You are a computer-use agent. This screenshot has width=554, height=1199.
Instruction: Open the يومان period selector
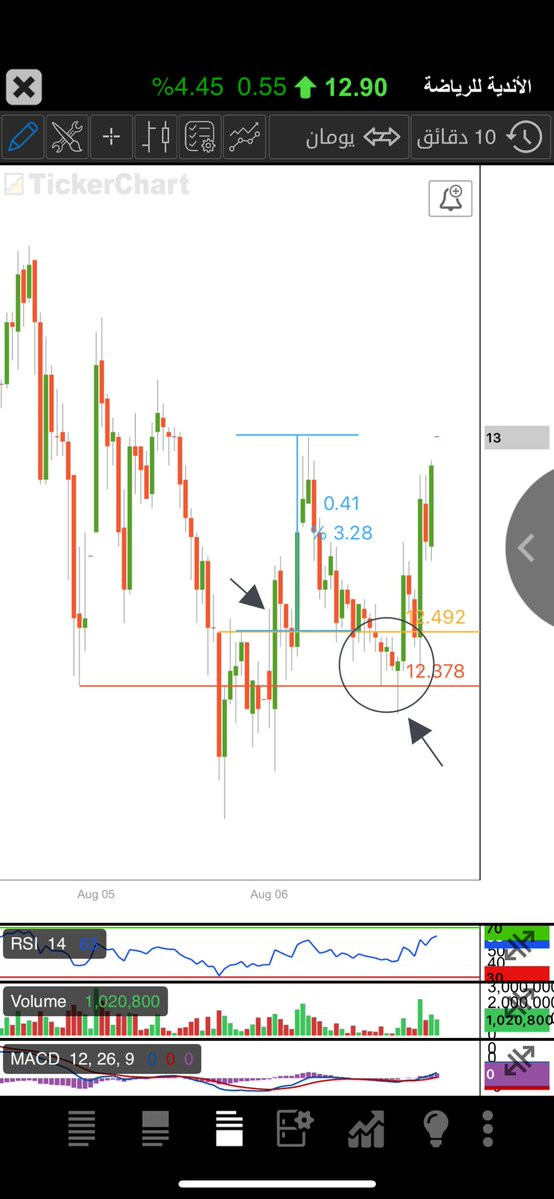tap(338, 137)
